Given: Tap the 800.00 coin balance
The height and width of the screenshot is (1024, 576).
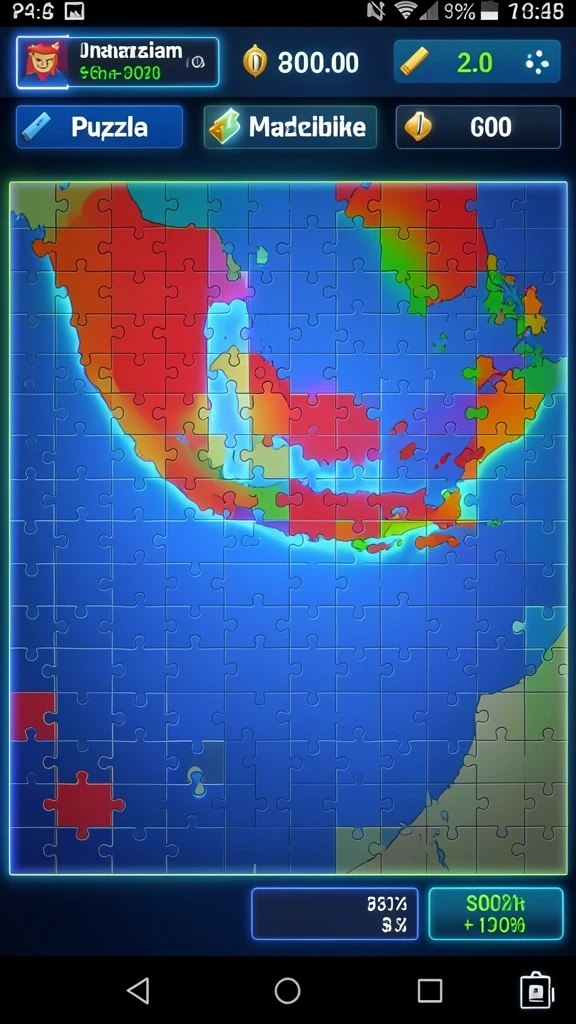Looking at the screenshot, I should tap(302, 63).
